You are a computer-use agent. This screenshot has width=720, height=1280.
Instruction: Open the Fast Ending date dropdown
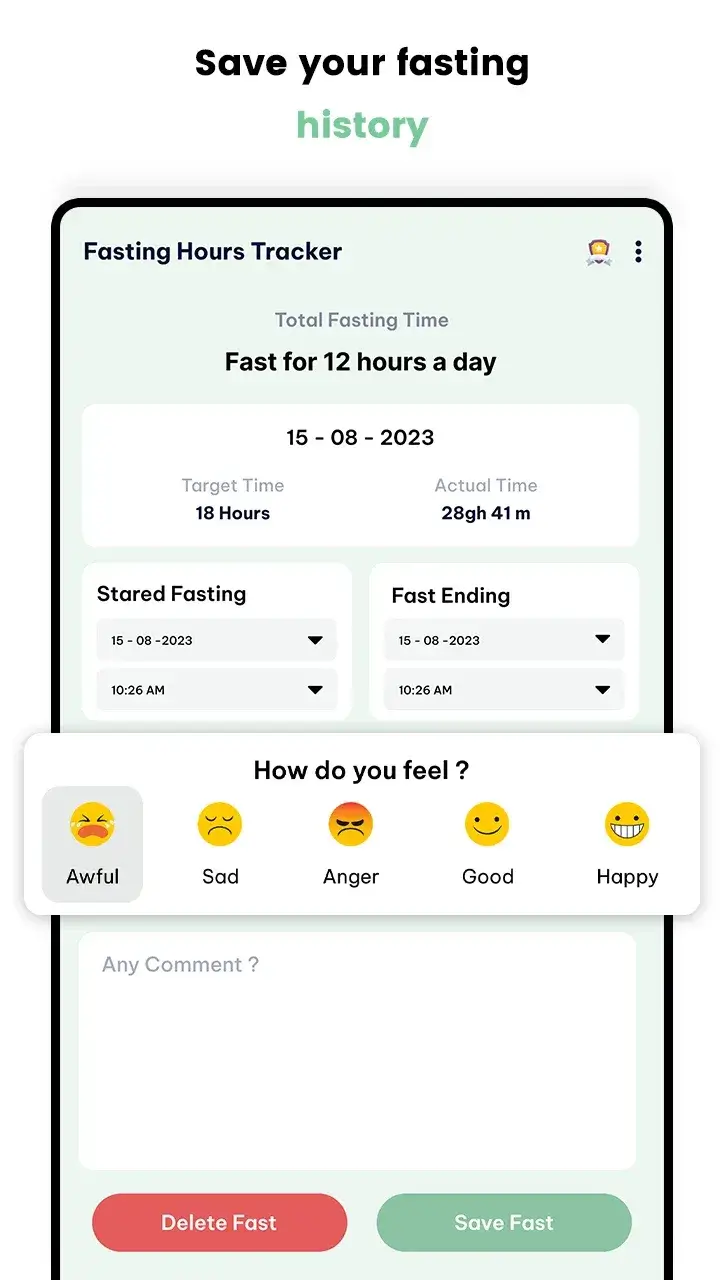pos(503,640)
